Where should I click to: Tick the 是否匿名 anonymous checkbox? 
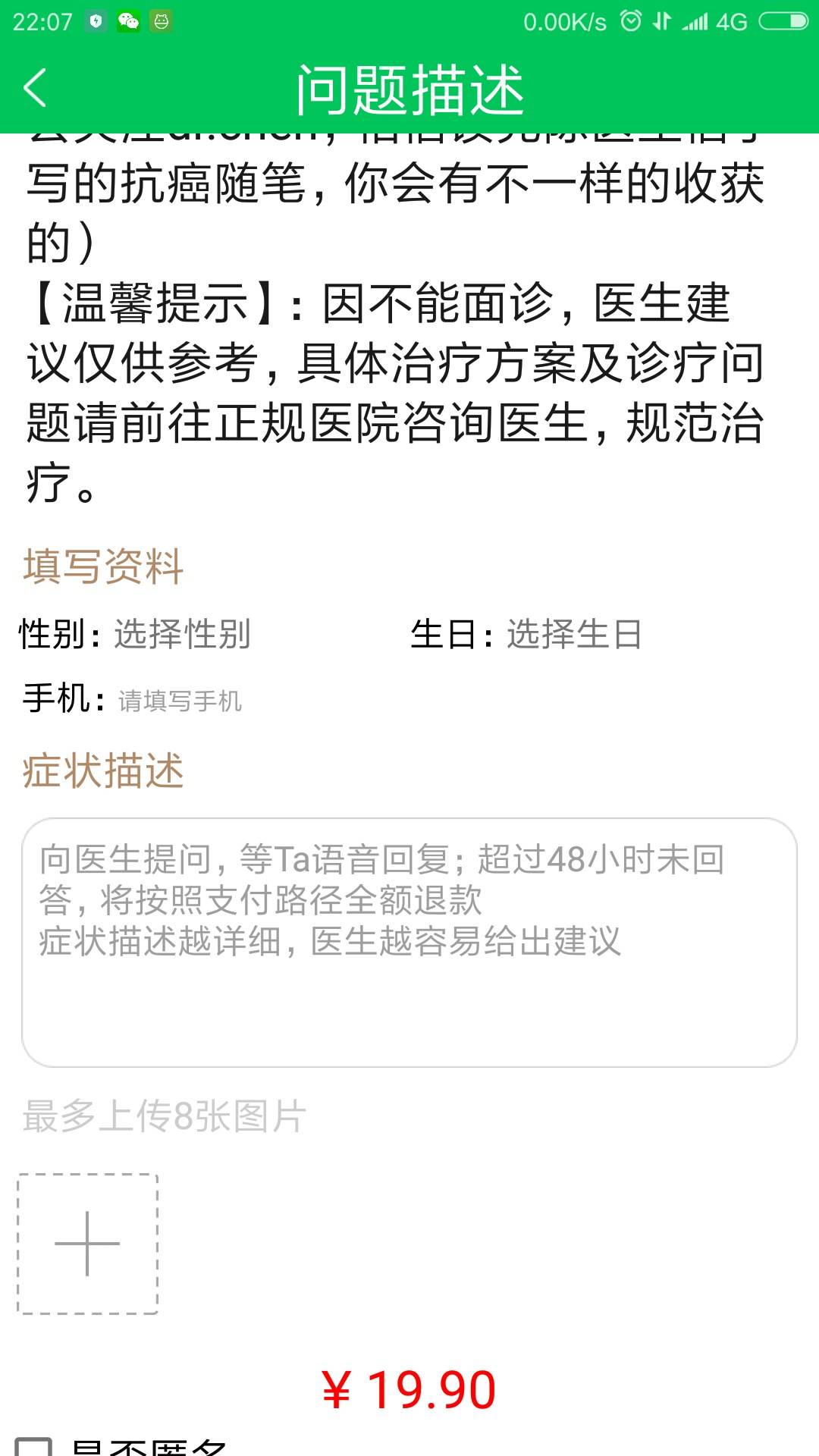pyautogui.click(x=34, y=1447)
